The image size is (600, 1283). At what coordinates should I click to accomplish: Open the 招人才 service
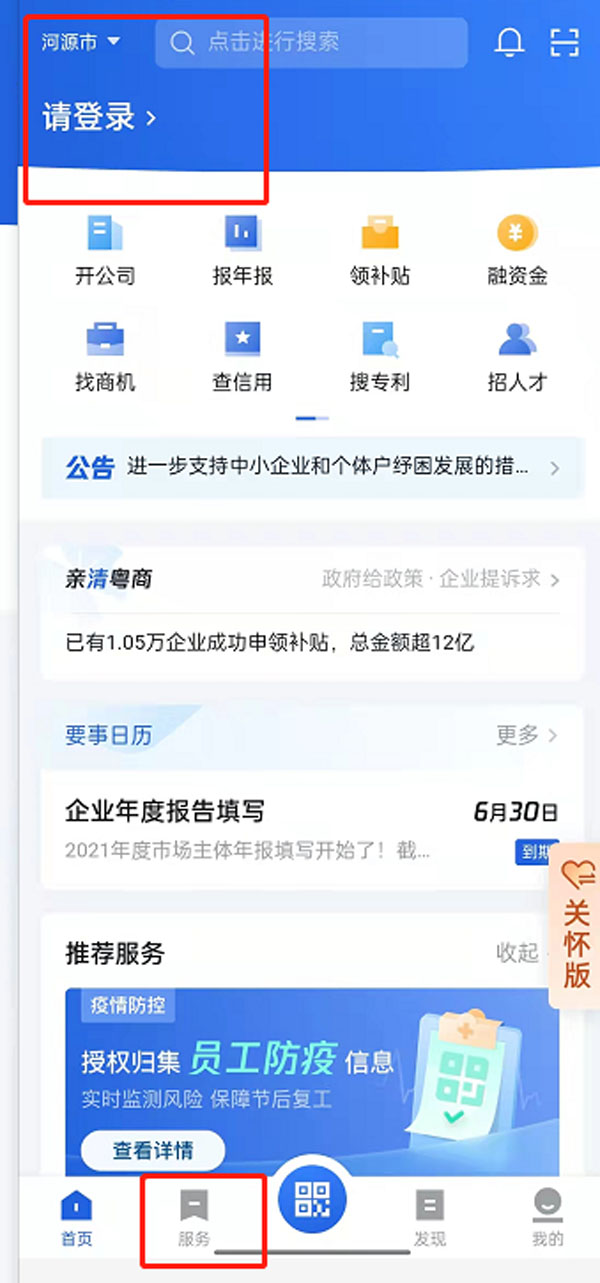tap(517, 357)
